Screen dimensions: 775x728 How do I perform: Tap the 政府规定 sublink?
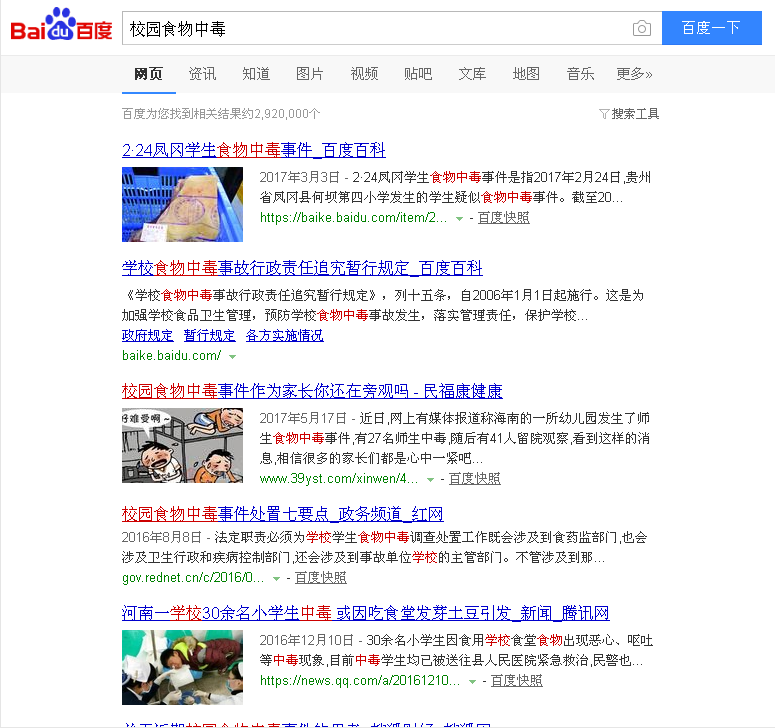pos(147,336)
